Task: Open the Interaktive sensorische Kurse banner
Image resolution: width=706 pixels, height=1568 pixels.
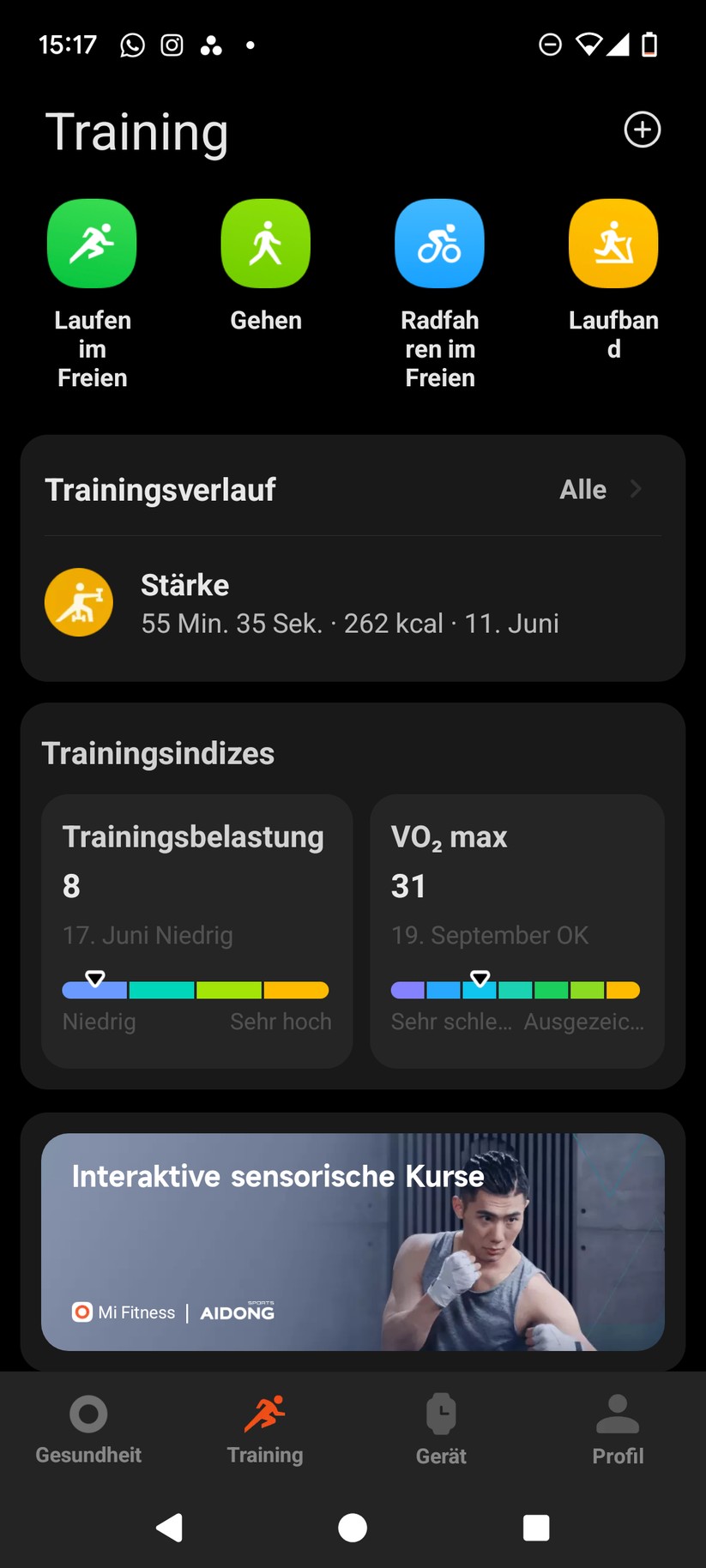Action: click(353, 1241)
